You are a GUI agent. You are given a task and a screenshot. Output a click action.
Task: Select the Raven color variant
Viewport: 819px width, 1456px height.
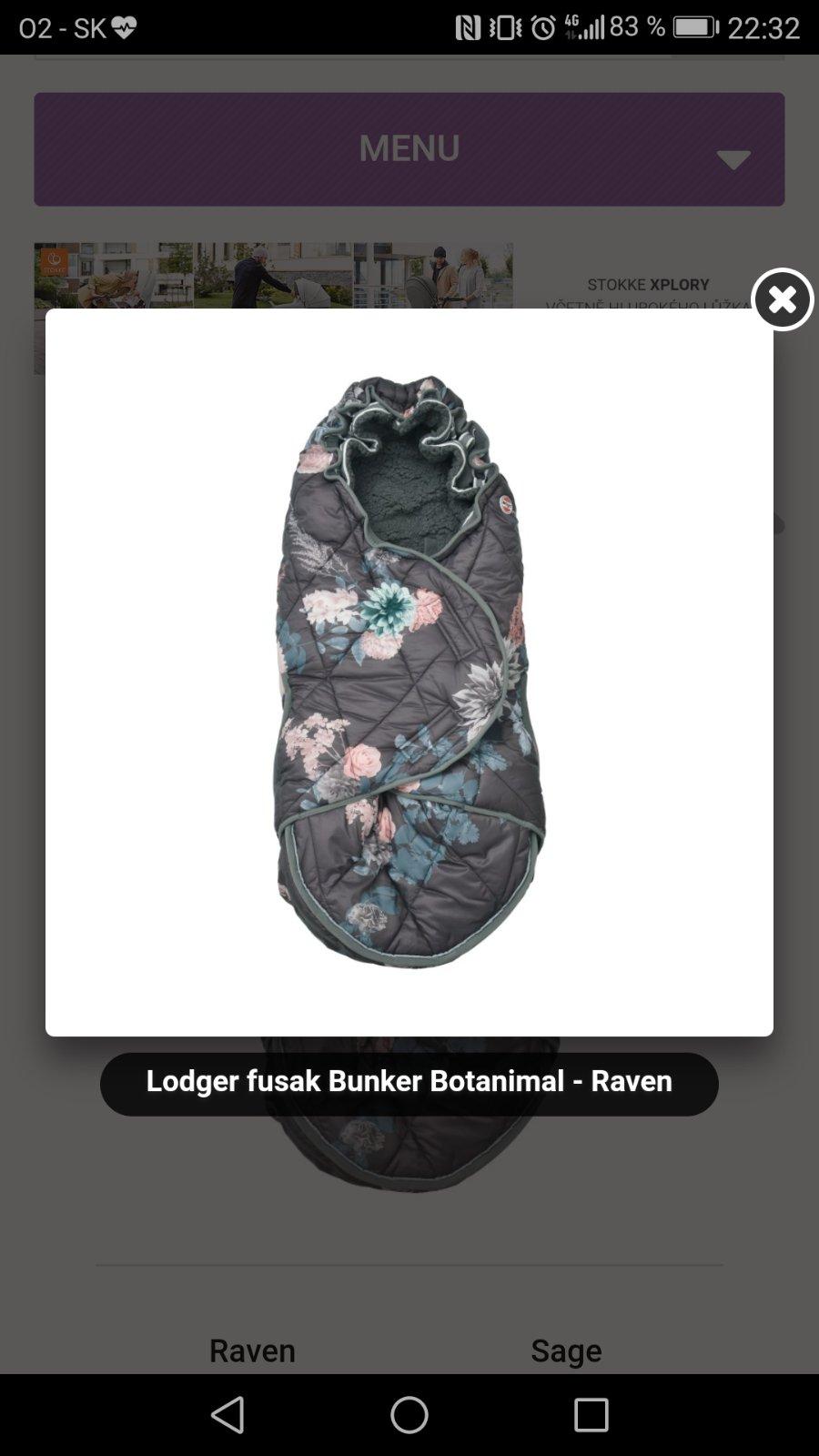click(252, 1349)
